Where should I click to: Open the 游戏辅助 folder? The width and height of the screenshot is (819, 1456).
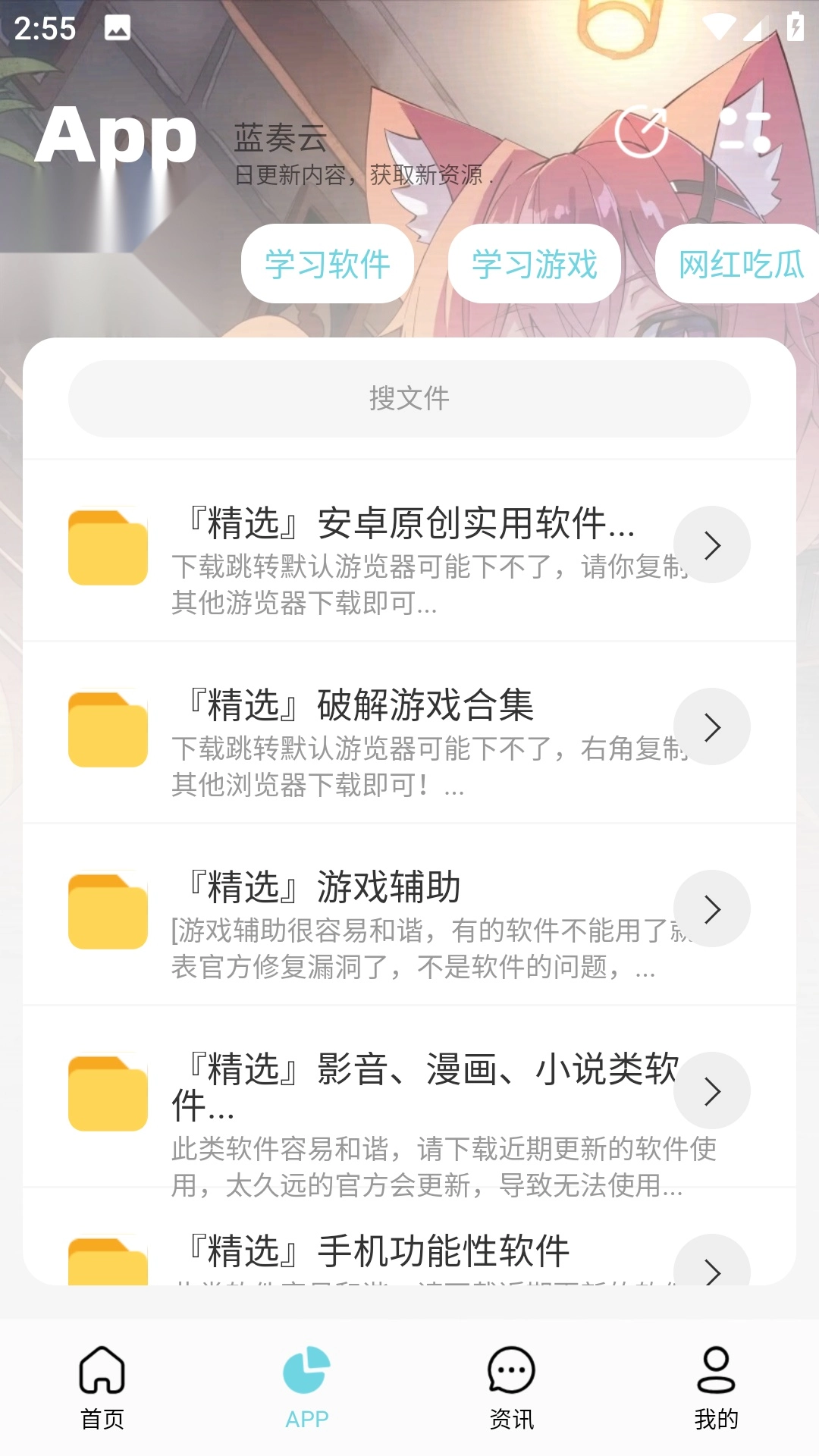click(x=409, y=914)
